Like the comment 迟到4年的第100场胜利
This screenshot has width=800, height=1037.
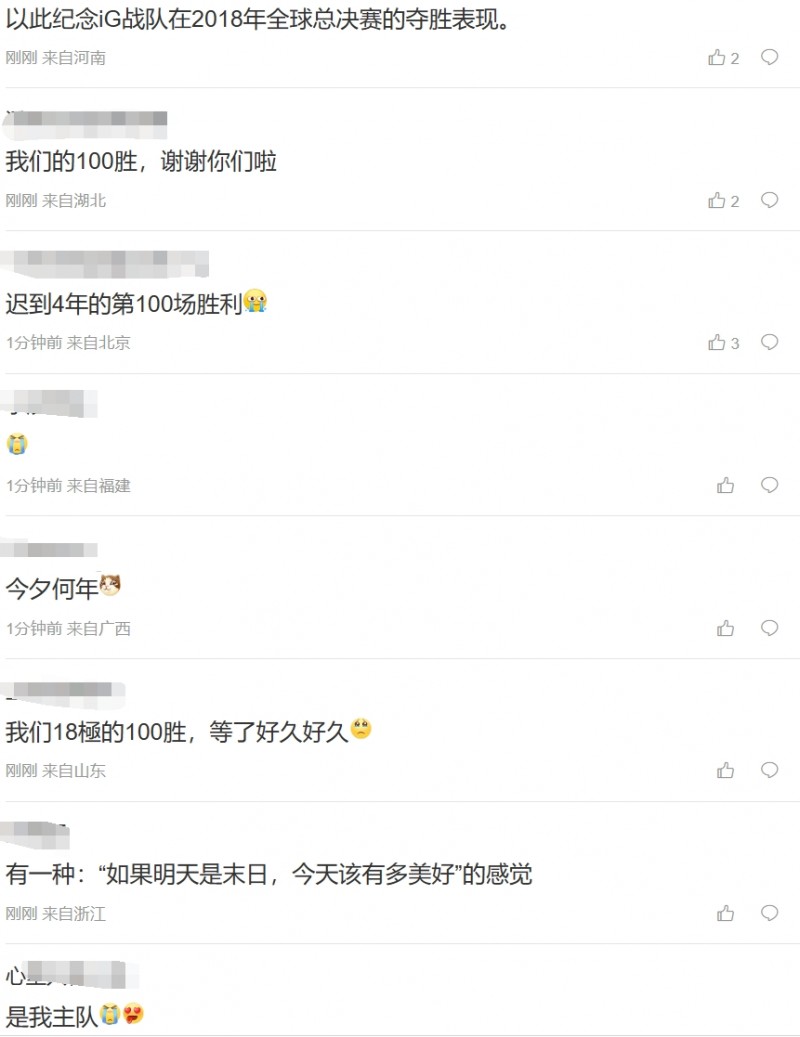coord(717,343)
